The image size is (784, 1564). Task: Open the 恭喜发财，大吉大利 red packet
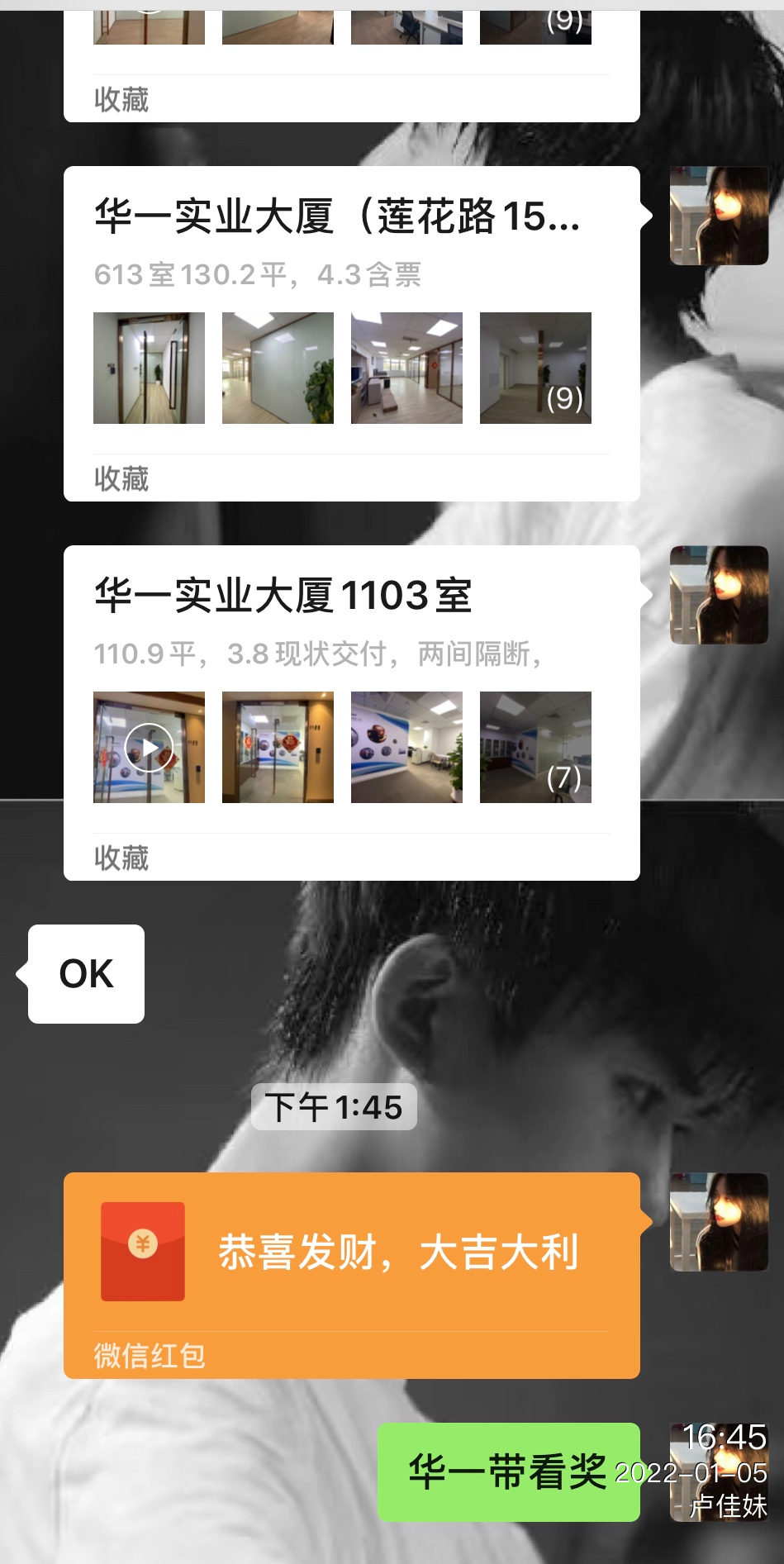[352, 1253]
